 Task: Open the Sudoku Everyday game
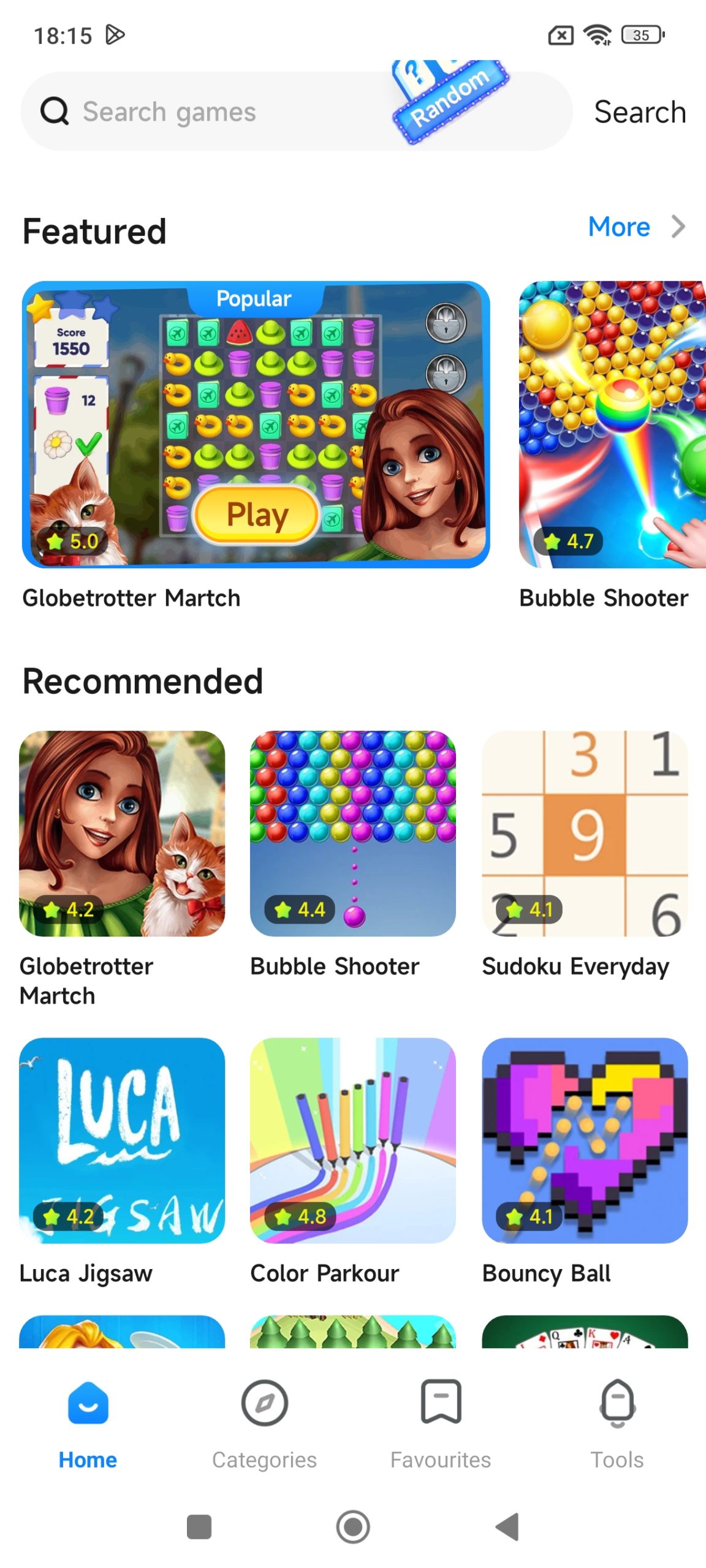click(585, 834)
